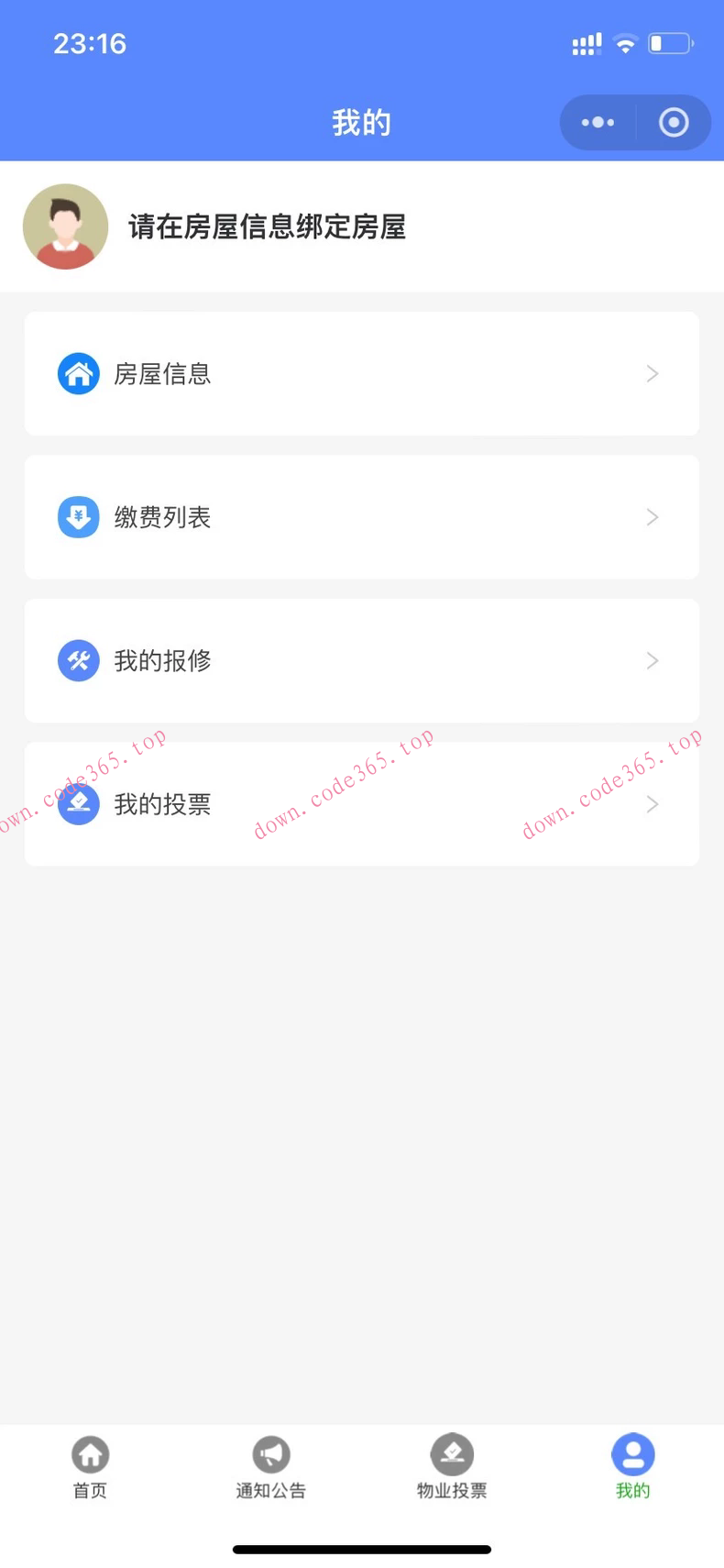Click the battery indicator in status bar
The width and height of the screenshot is (724, 1568).
point(667,42)
